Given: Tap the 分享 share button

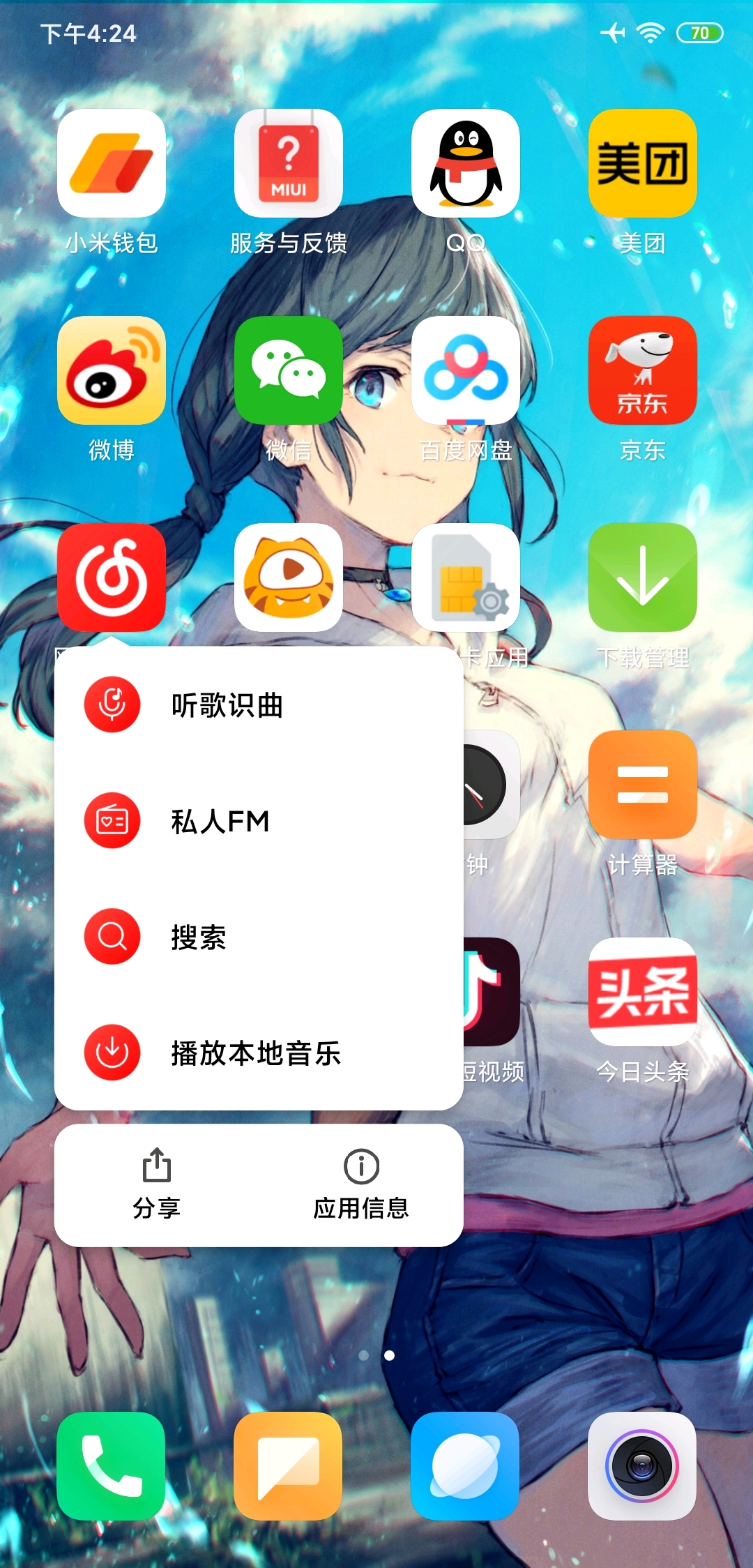Looking at the screenshot, I should [x=157, y=1184].
